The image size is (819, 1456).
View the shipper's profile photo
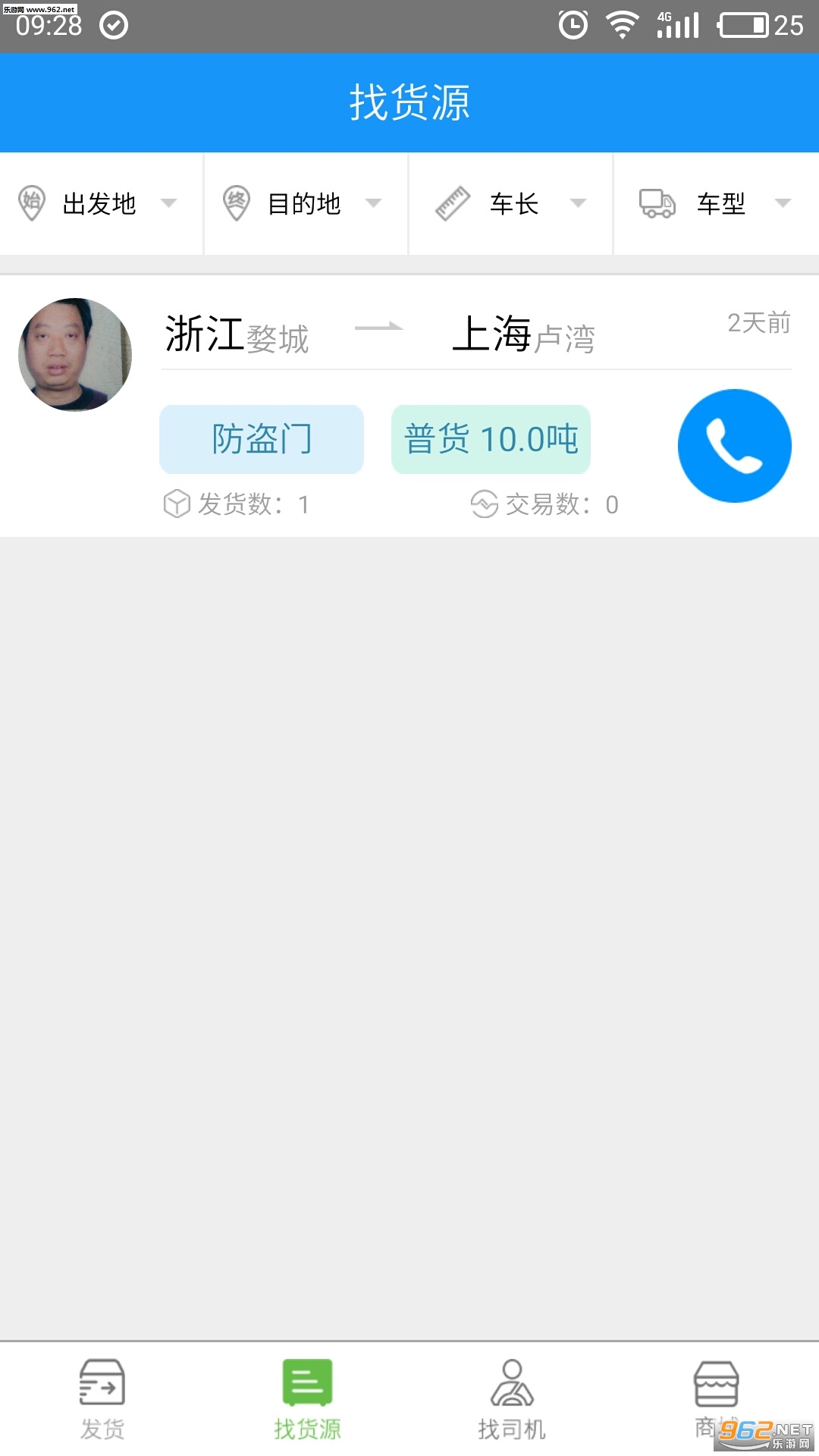tap(75, 355)
